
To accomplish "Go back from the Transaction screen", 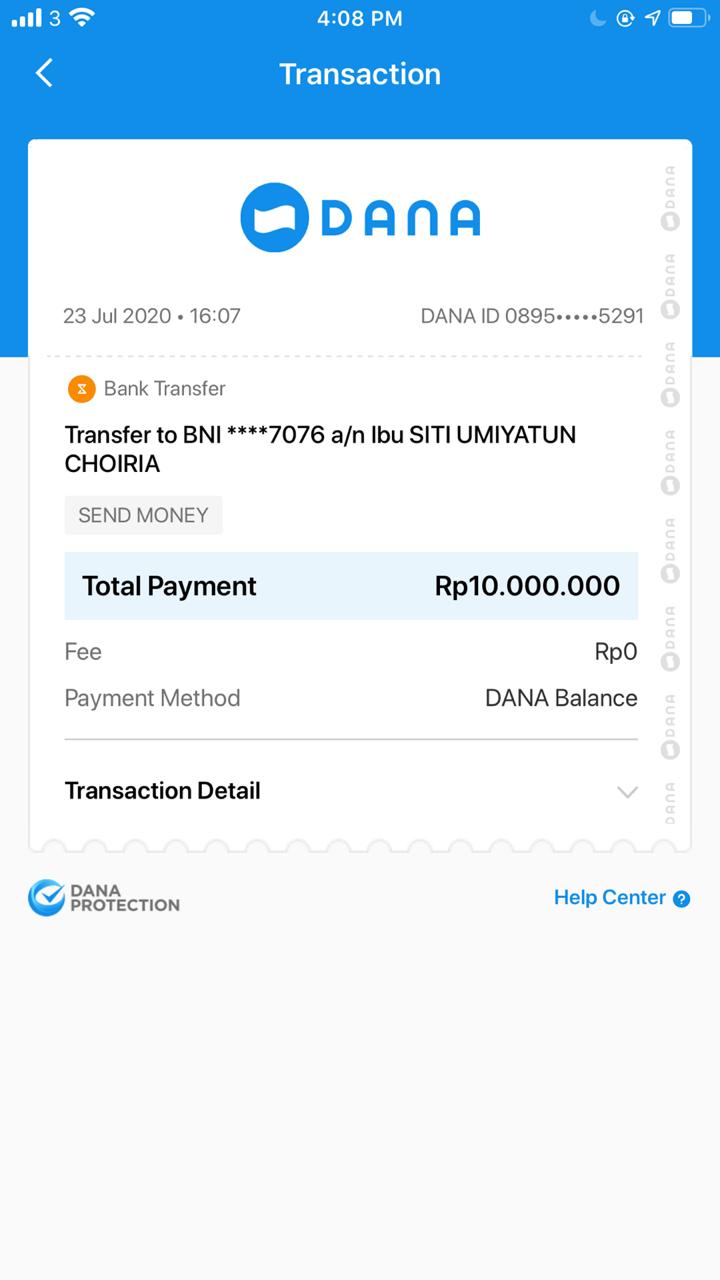I will pyautogui.click(x=44, y=73).
